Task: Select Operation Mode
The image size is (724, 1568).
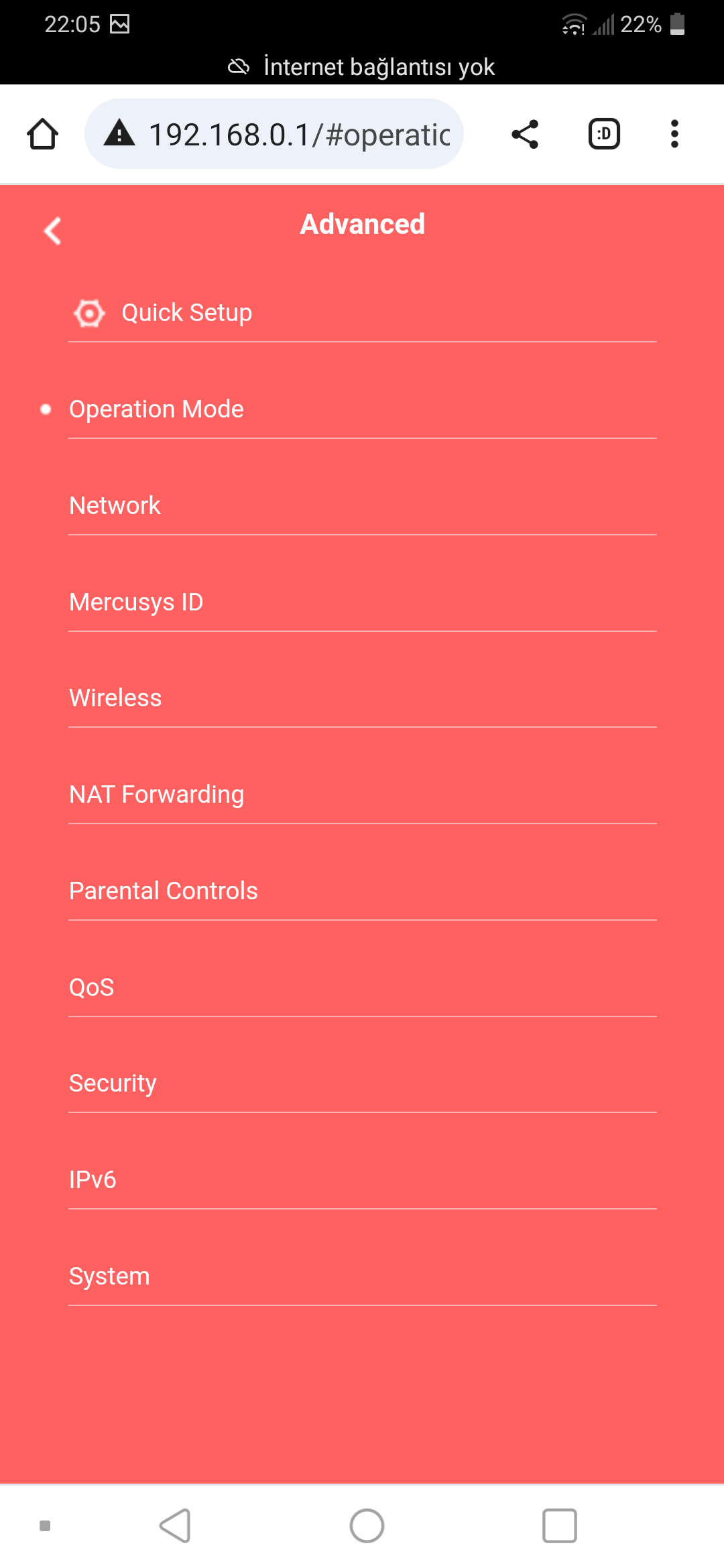Action: click(362, 409)
